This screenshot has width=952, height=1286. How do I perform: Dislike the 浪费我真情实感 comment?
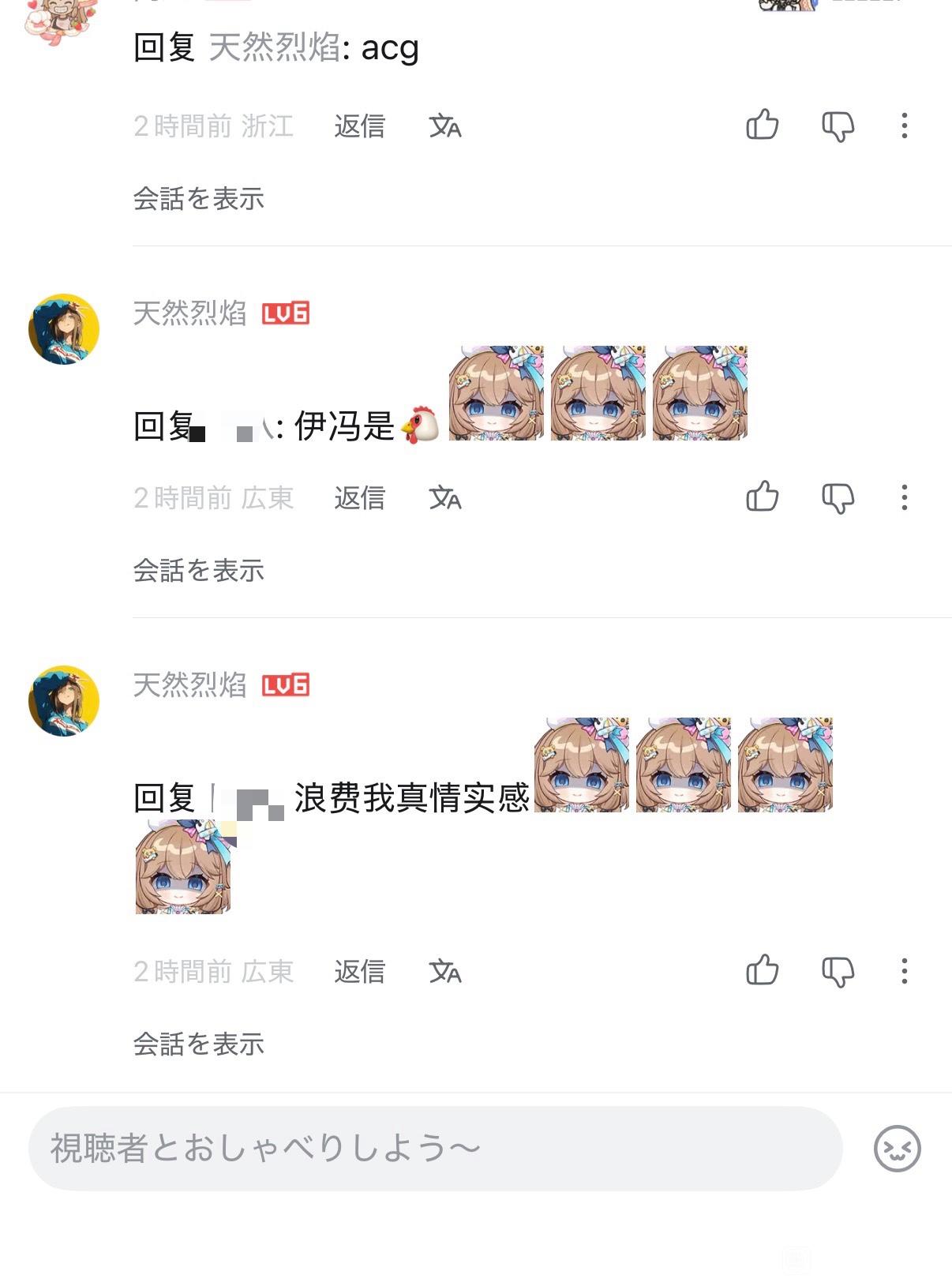[x=838, y=971]
